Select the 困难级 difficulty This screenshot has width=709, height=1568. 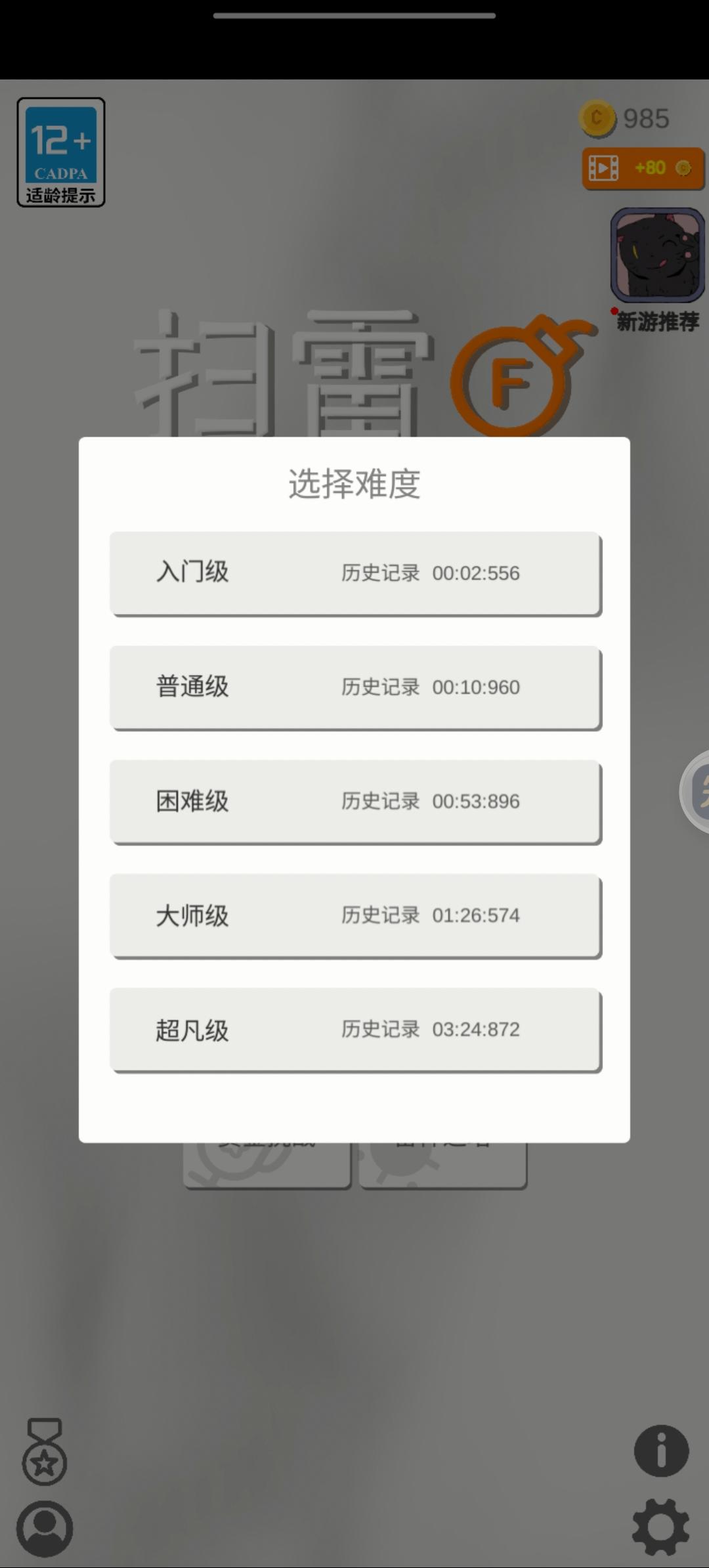[x=354, y=801]
